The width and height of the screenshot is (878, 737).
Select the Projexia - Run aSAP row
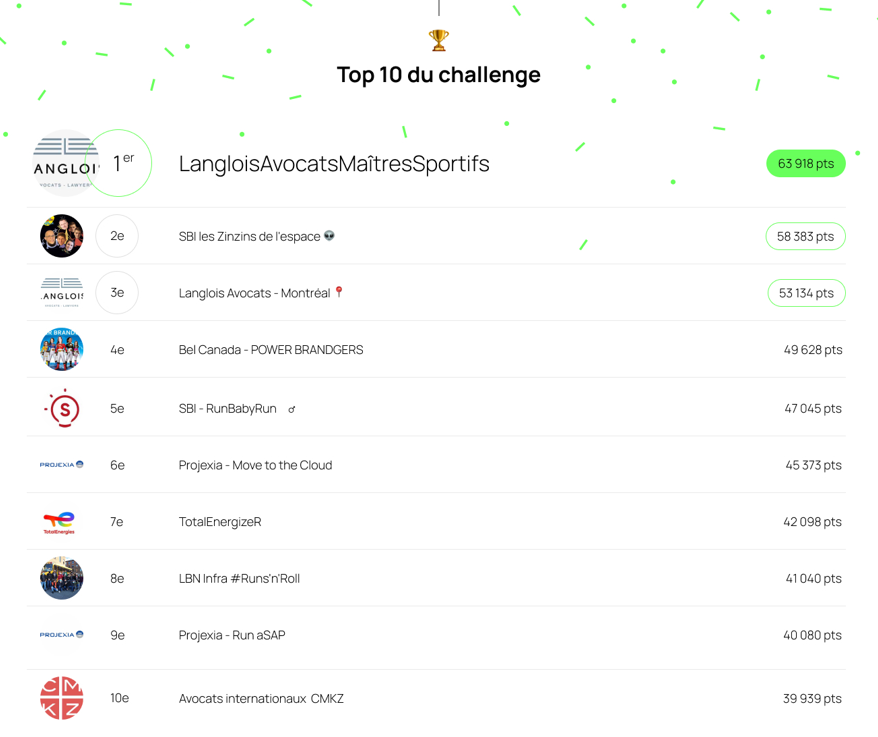tap(232, 635)
